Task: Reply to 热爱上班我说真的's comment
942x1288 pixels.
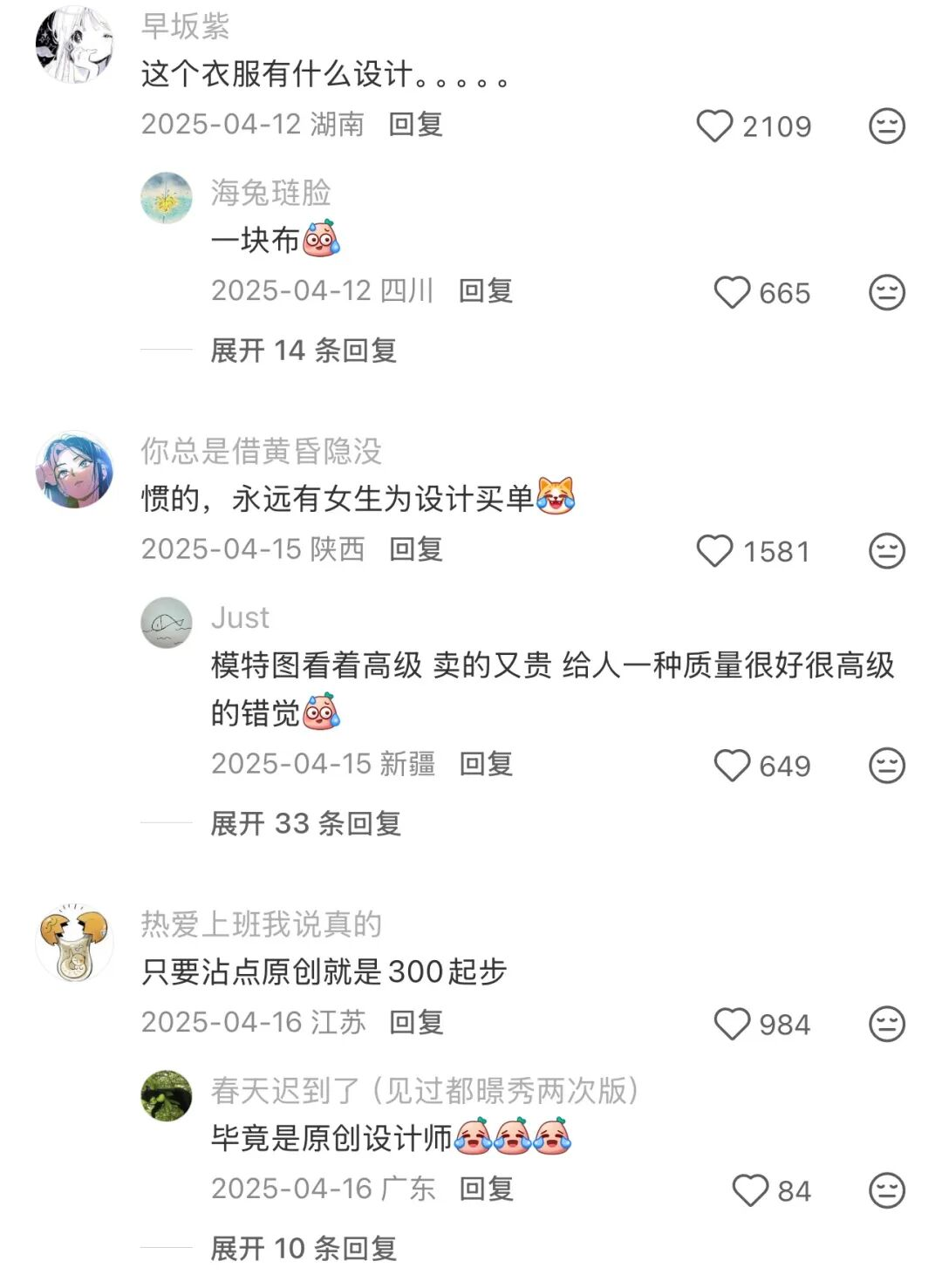Action: pos(415,1022)
